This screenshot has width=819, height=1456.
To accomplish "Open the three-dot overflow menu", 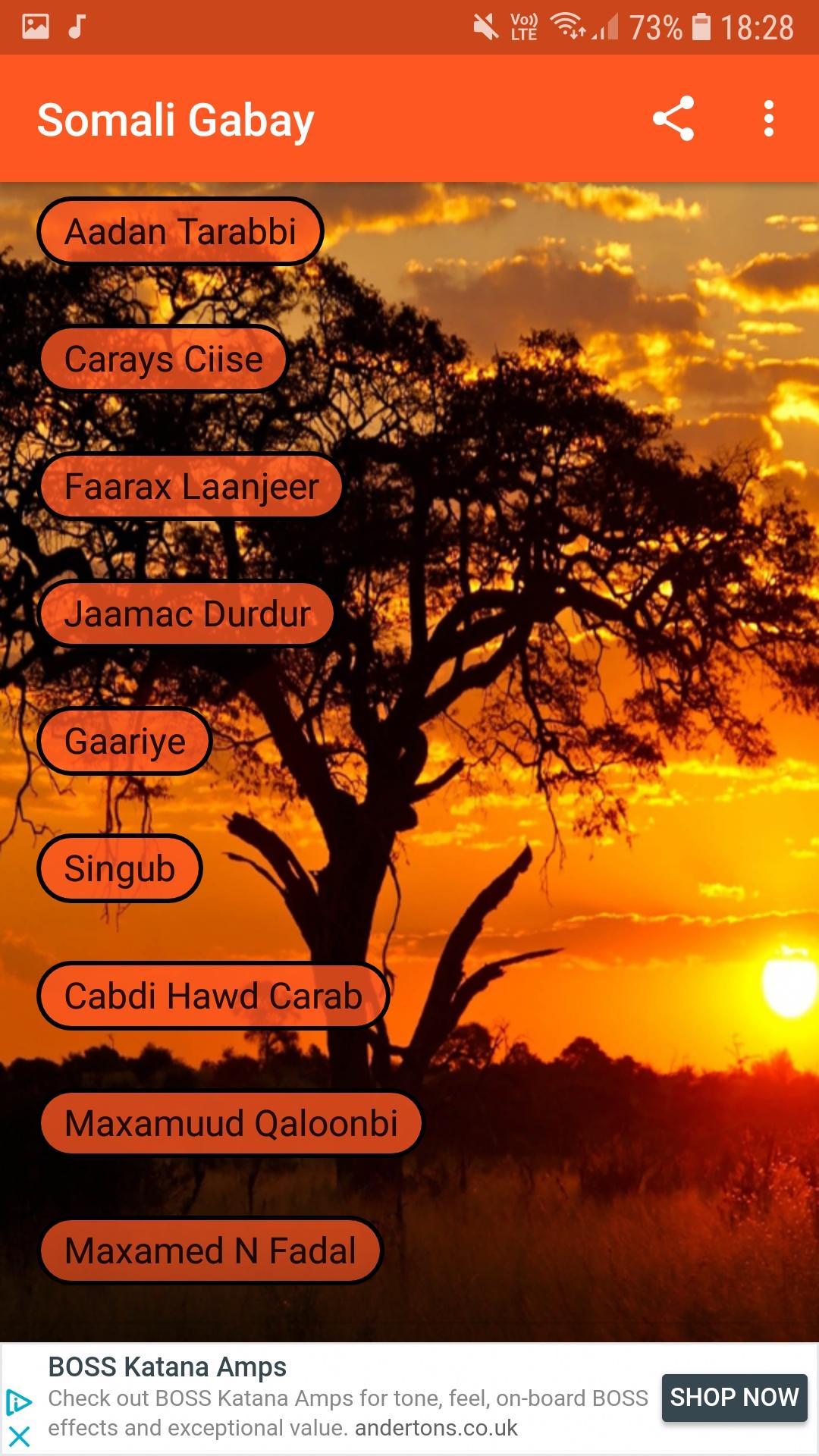I will pyautogui.click(x=768, y=119).
